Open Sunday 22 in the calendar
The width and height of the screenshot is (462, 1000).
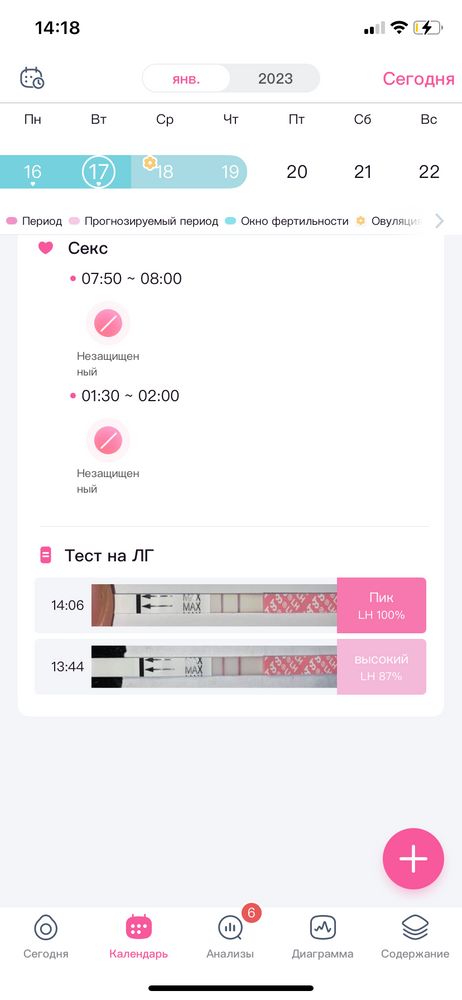pyautogui.click(x=429, y=172)
